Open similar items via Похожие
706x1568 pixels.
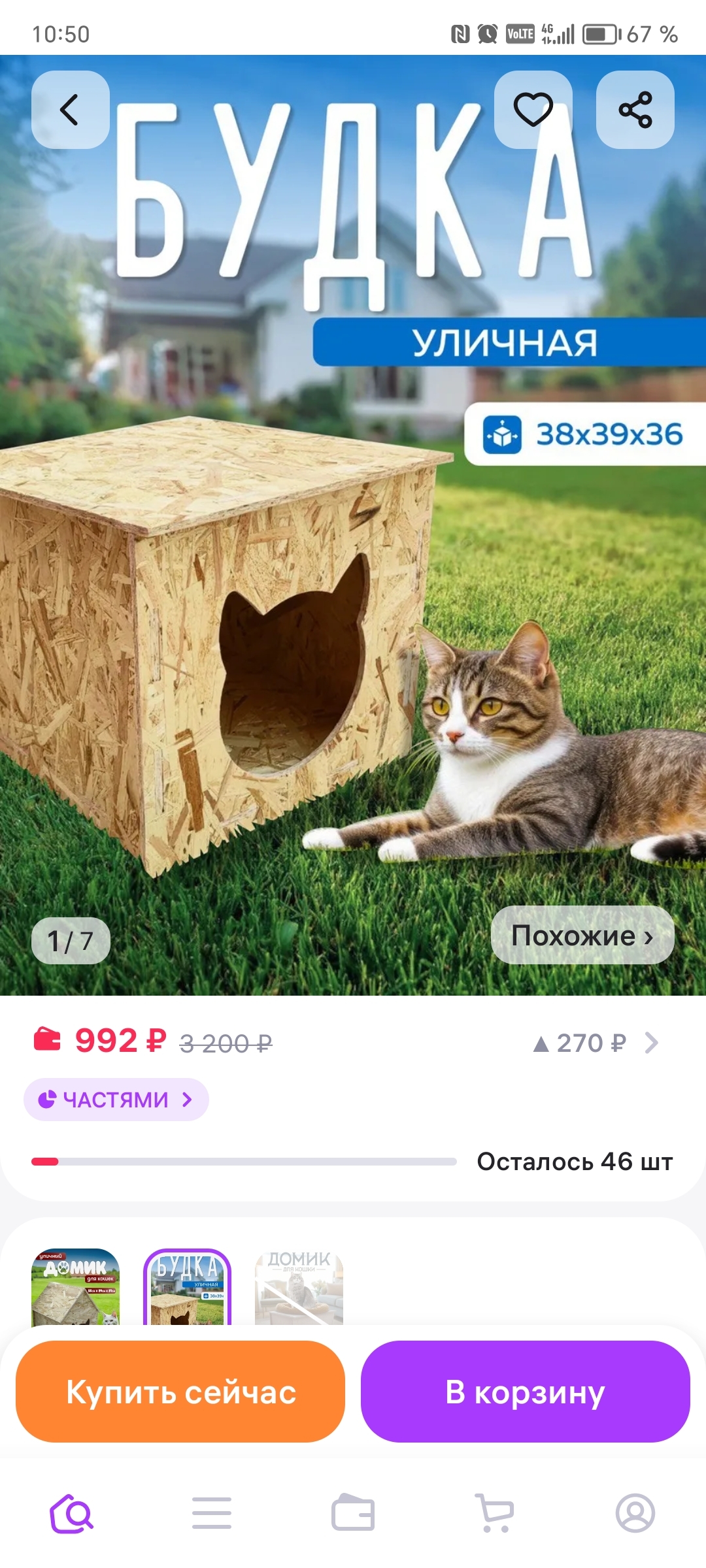tap(582, 935)
